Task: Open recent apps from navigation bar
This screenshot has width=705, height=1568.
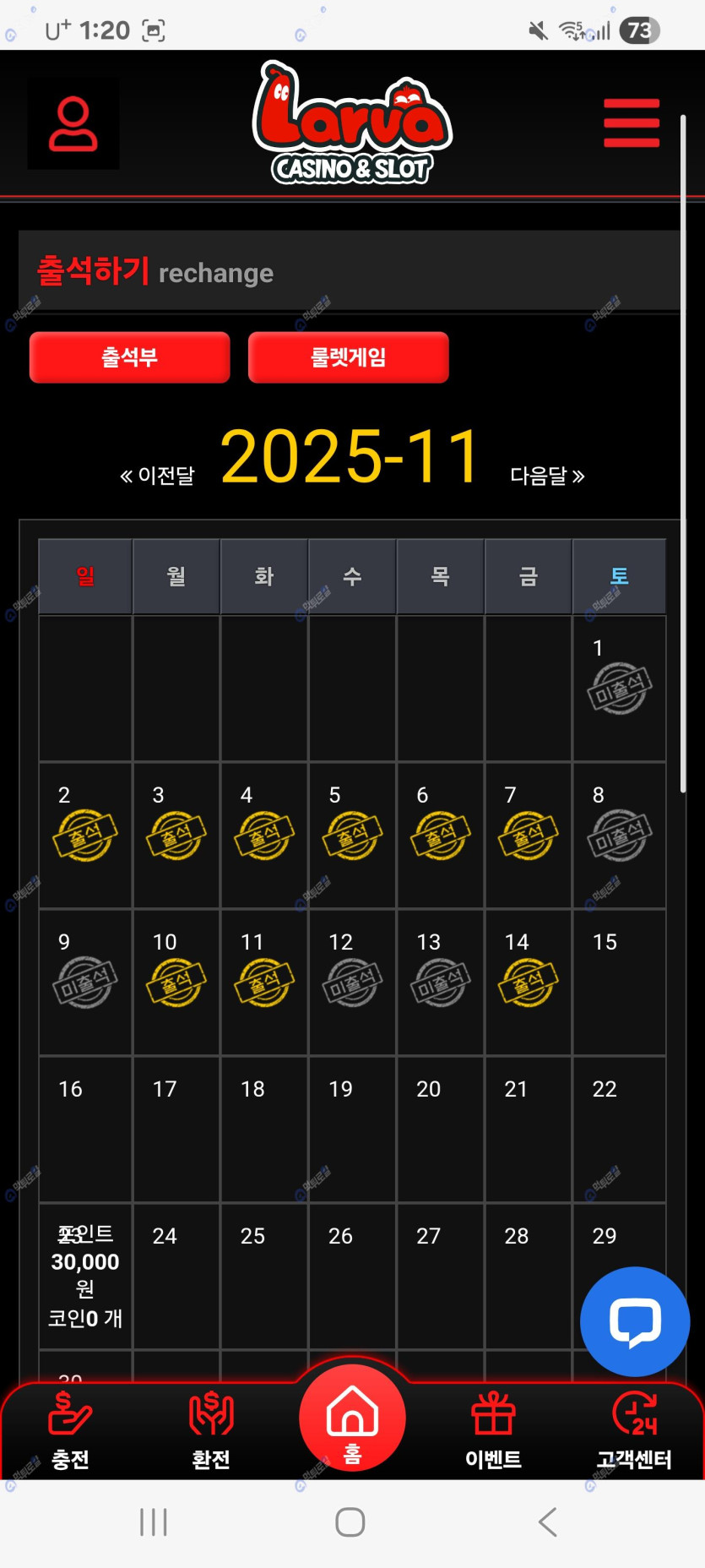Action: point(154,1522)
